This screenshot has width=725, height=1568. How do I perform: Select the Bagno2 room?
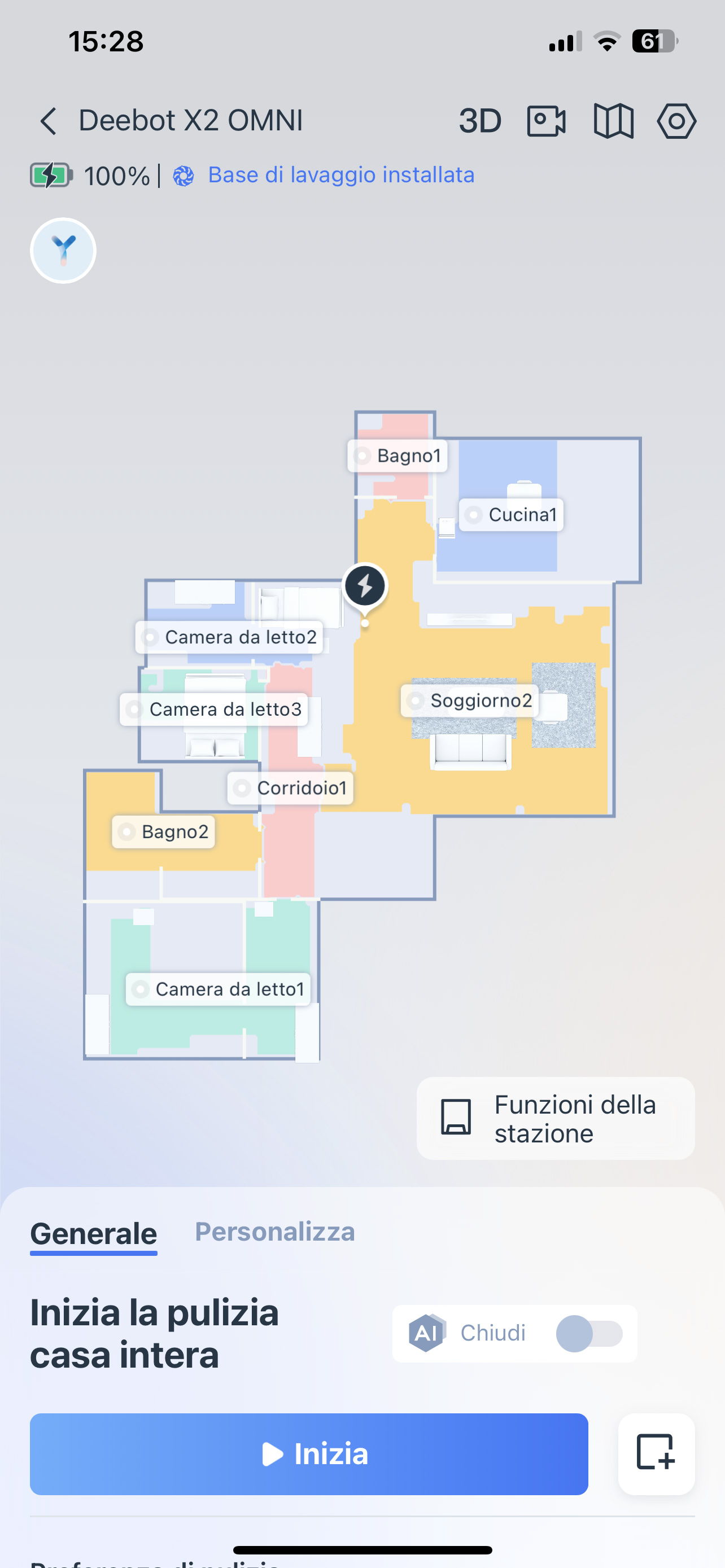[163, 832]
